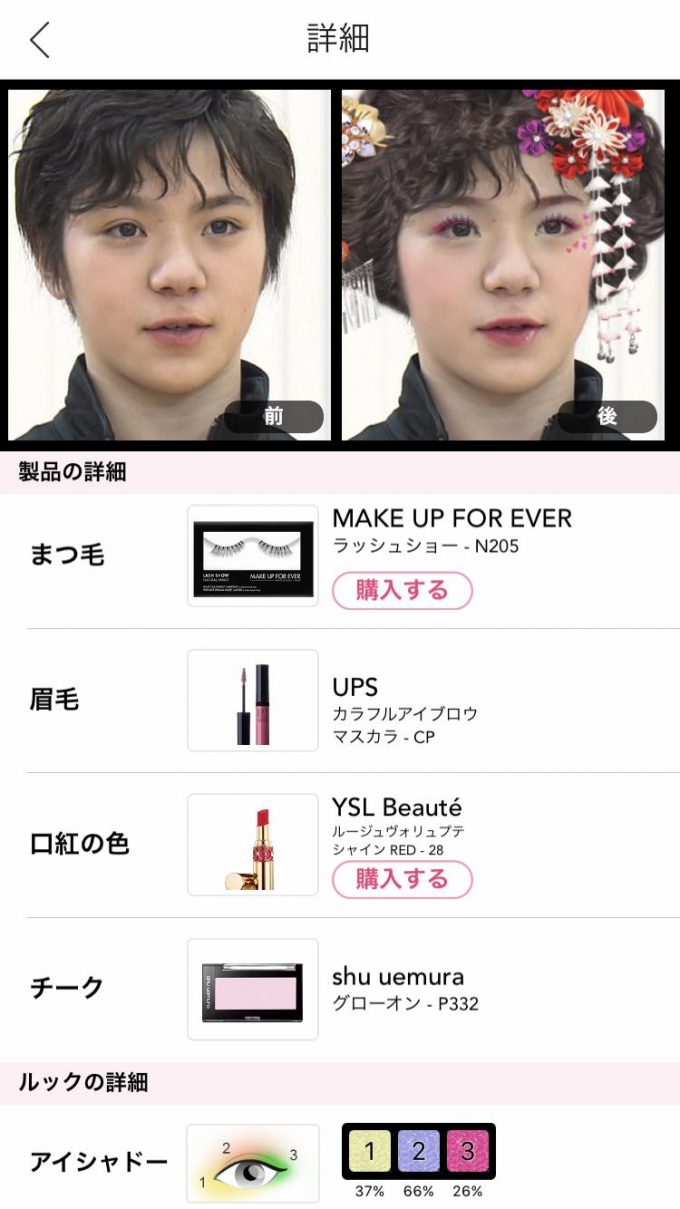The image size is (680, 1209).
Task: View the before photo labeled 前
Action: pyautogui.click(x=170, y=265)
